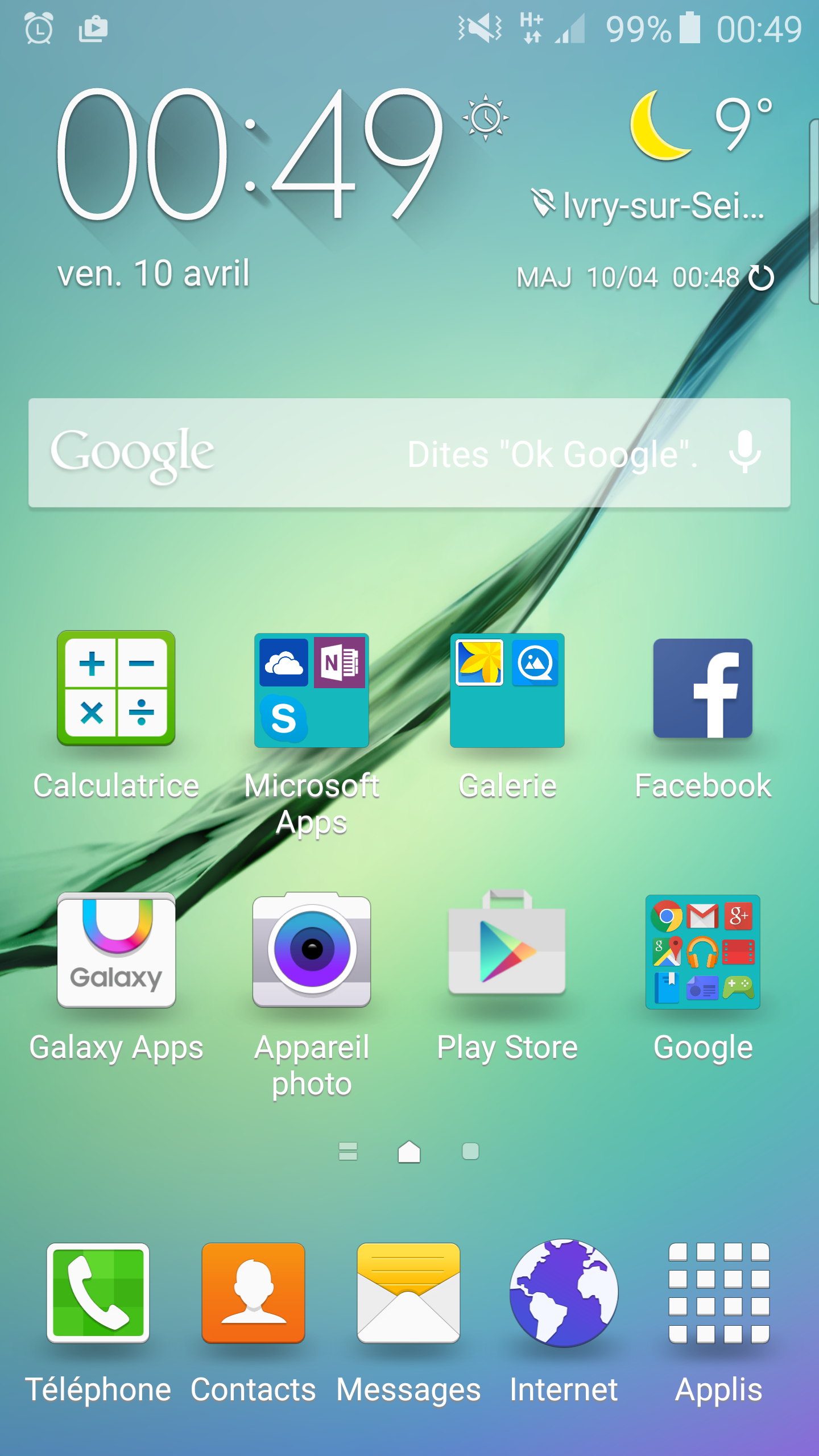Open the Google search bar
The width and height of the screenshot is (819, 1456).
click(409, 453)
